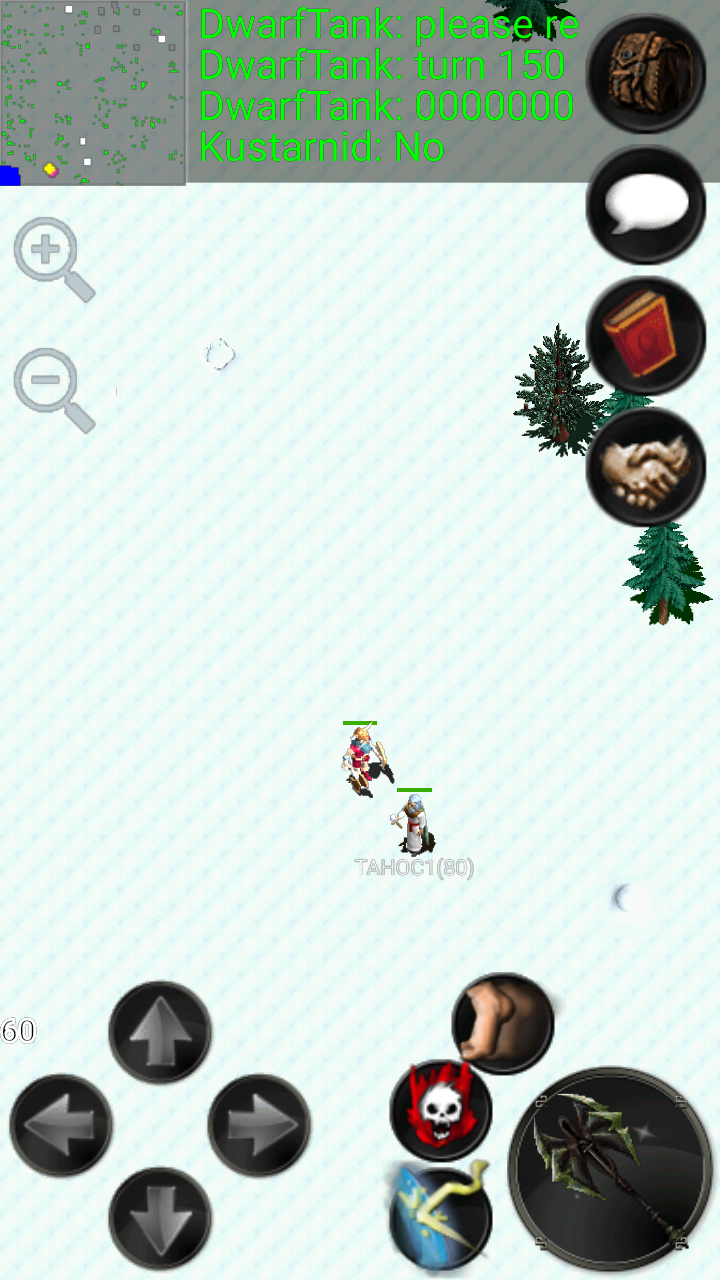This screenshot has height=1280, width=720.
Task: Move character right with the right arrow
Action: [259, 1125]
